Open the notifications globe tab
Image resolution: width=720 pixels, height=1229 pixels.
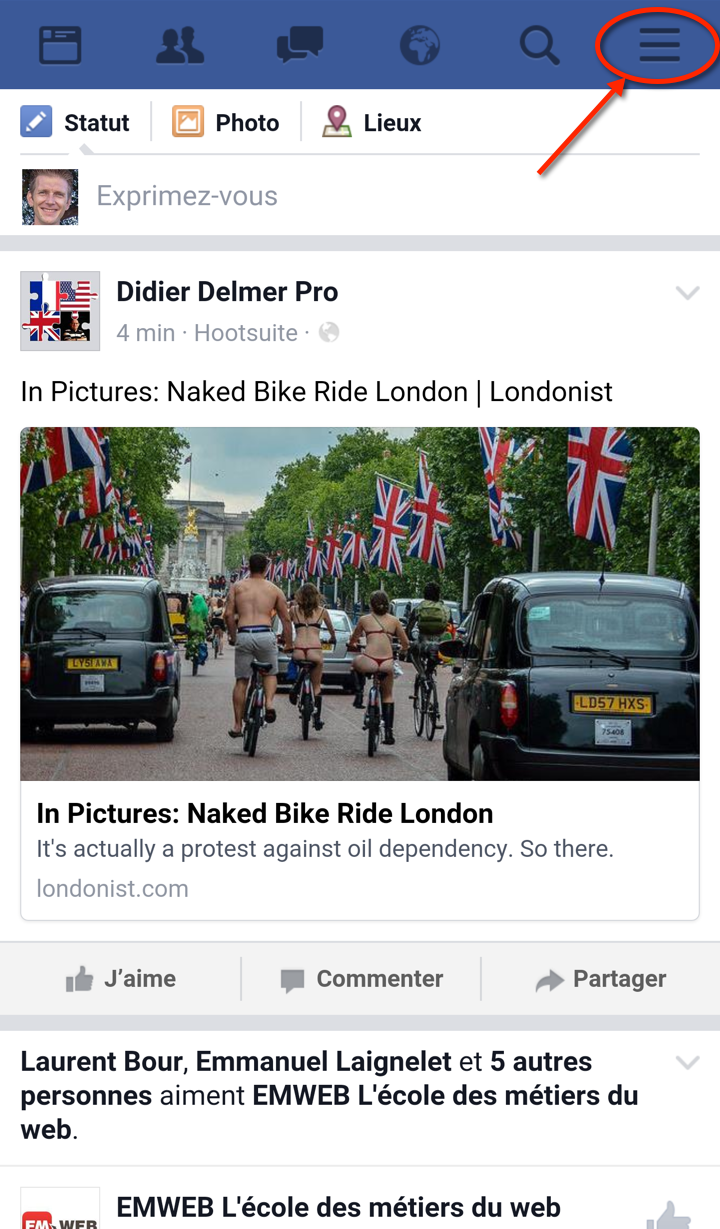pyautogui.click(x=420, y=46)
